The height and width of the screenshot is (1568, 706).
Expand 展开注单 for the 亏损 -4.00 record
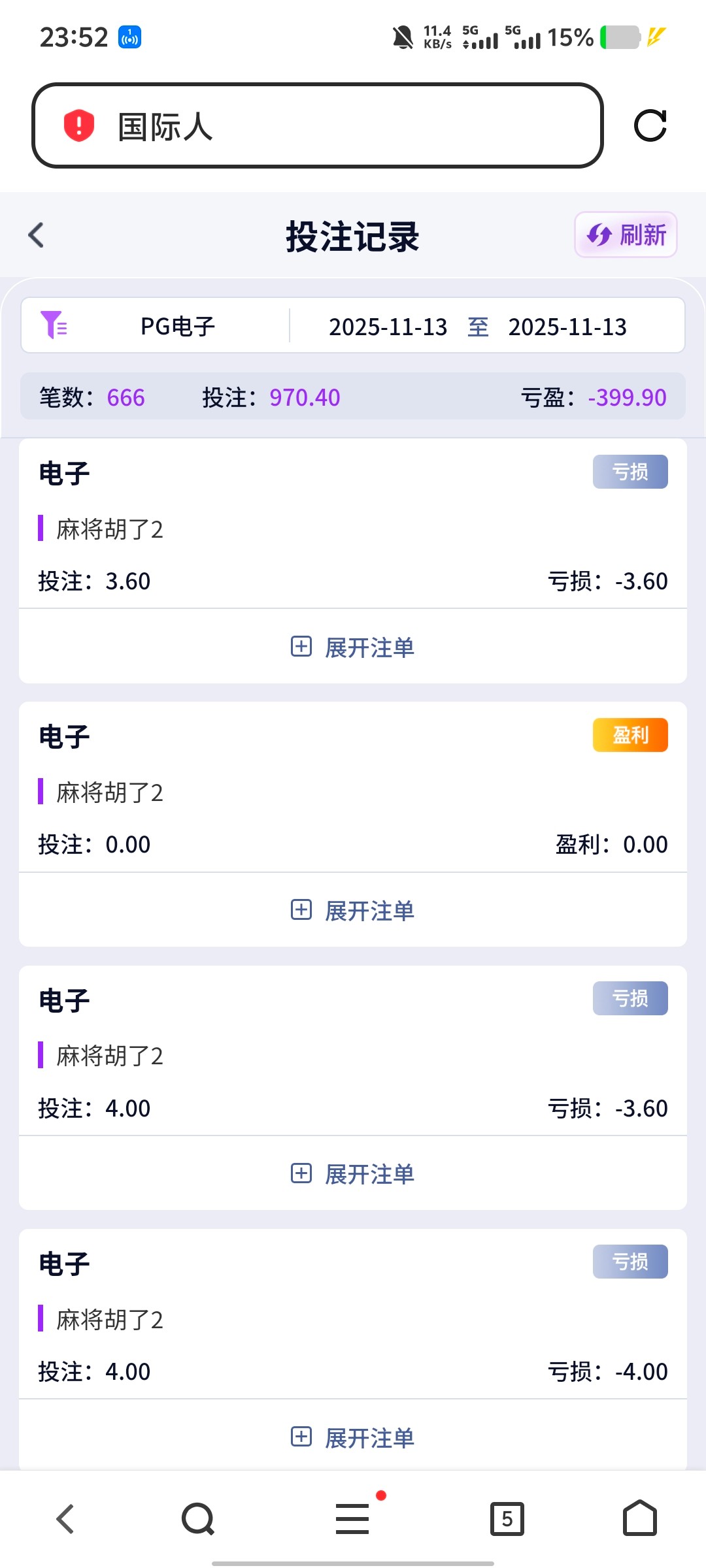pos(353,1437)
